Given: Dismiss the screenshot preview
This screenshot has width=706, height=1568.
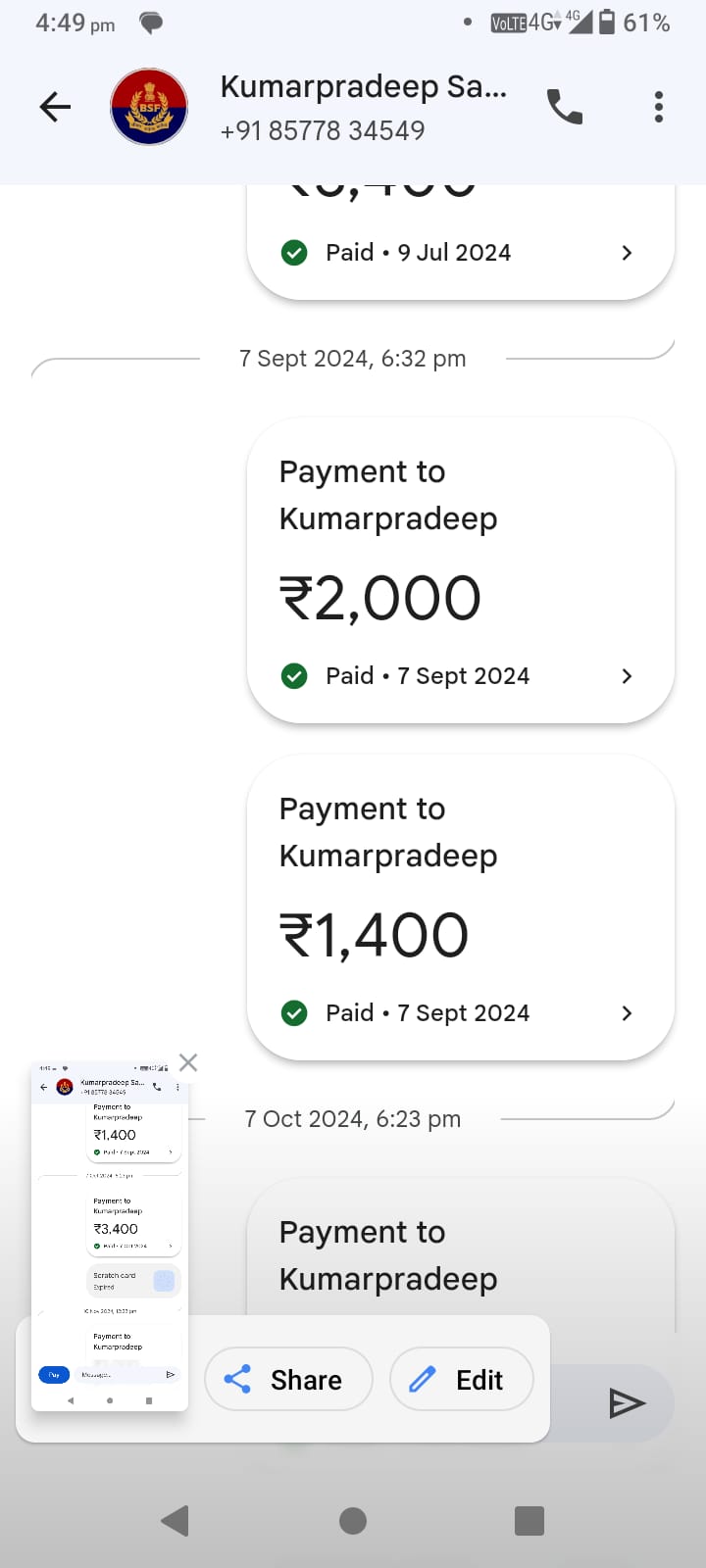Looking at the screenshot, I should (x=188, y=1062).
